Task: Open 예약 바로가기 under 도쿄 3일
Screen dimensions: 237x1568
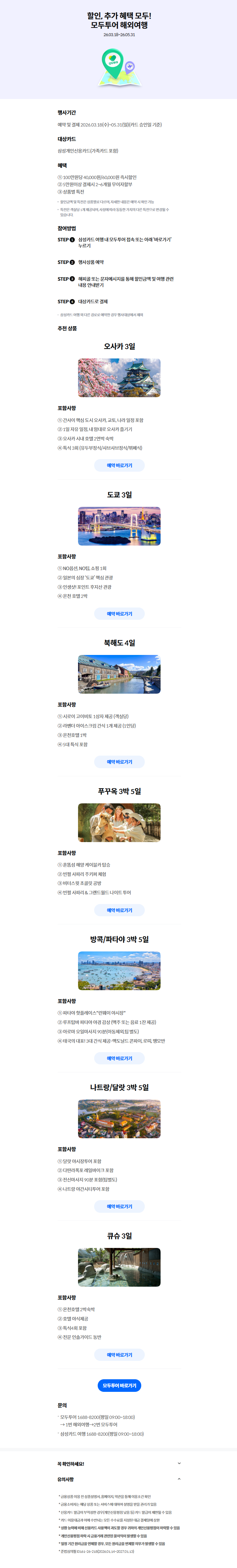Action: 119,614
